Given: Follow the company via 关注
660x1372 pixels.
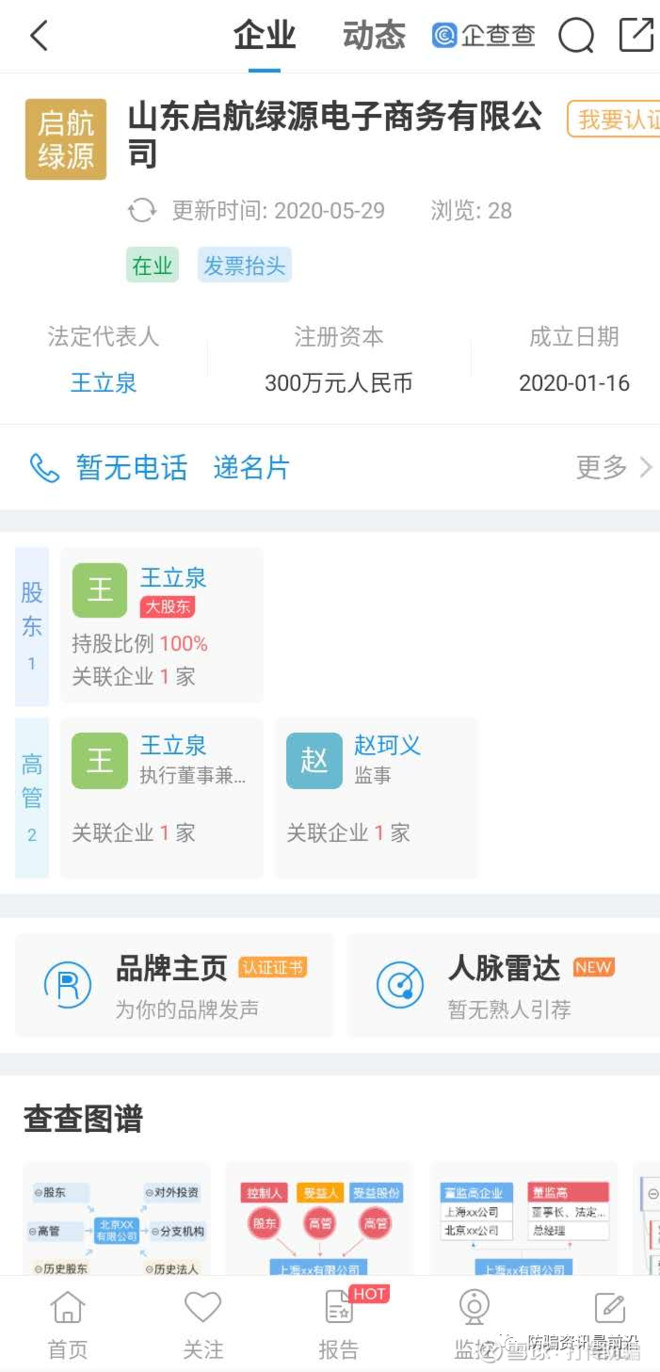Looking at the screenshot, I should (203, 1323).
